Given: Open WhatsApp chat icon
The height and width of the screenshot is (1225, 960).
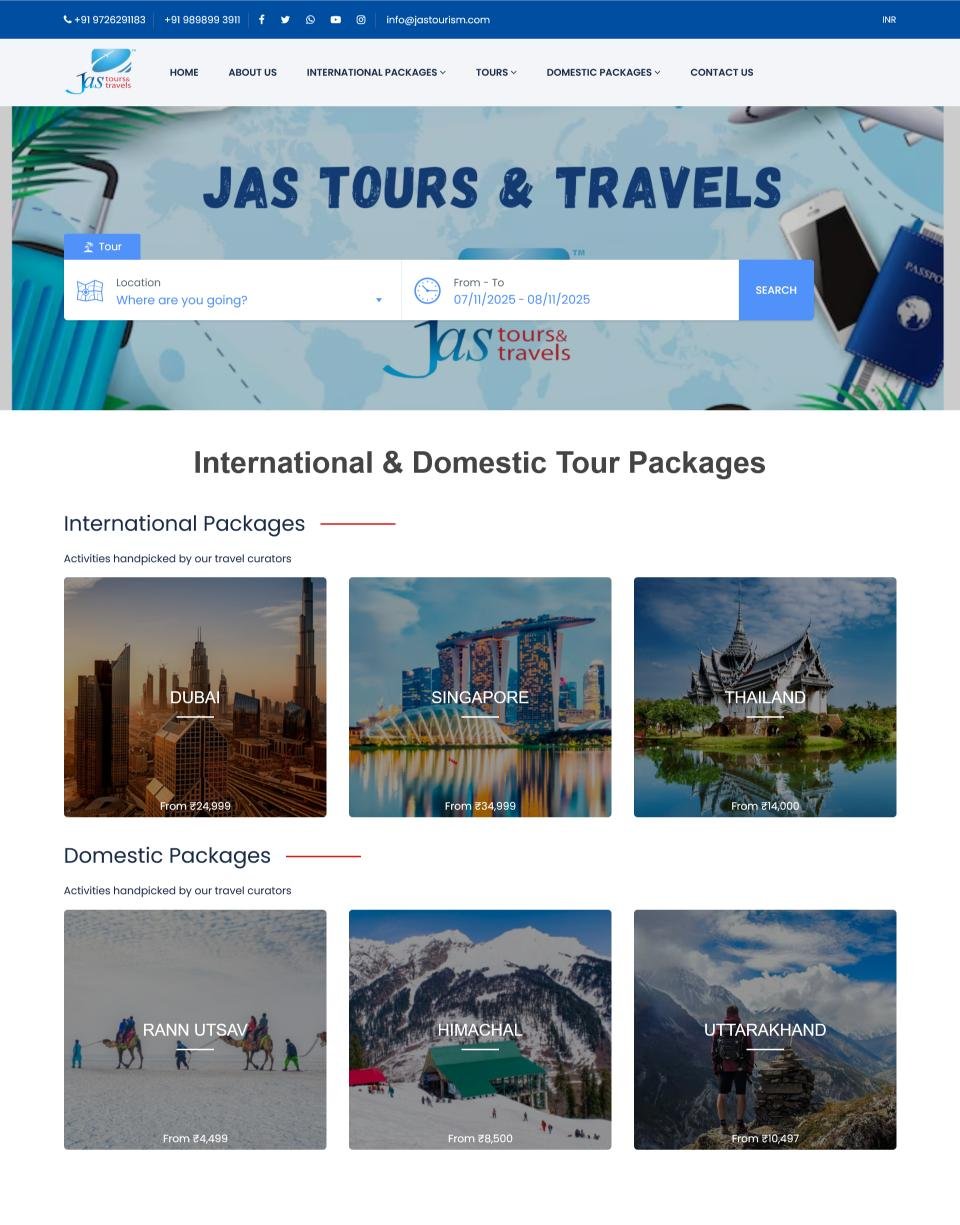Looking at the screenshot, I should pos(310,20).
